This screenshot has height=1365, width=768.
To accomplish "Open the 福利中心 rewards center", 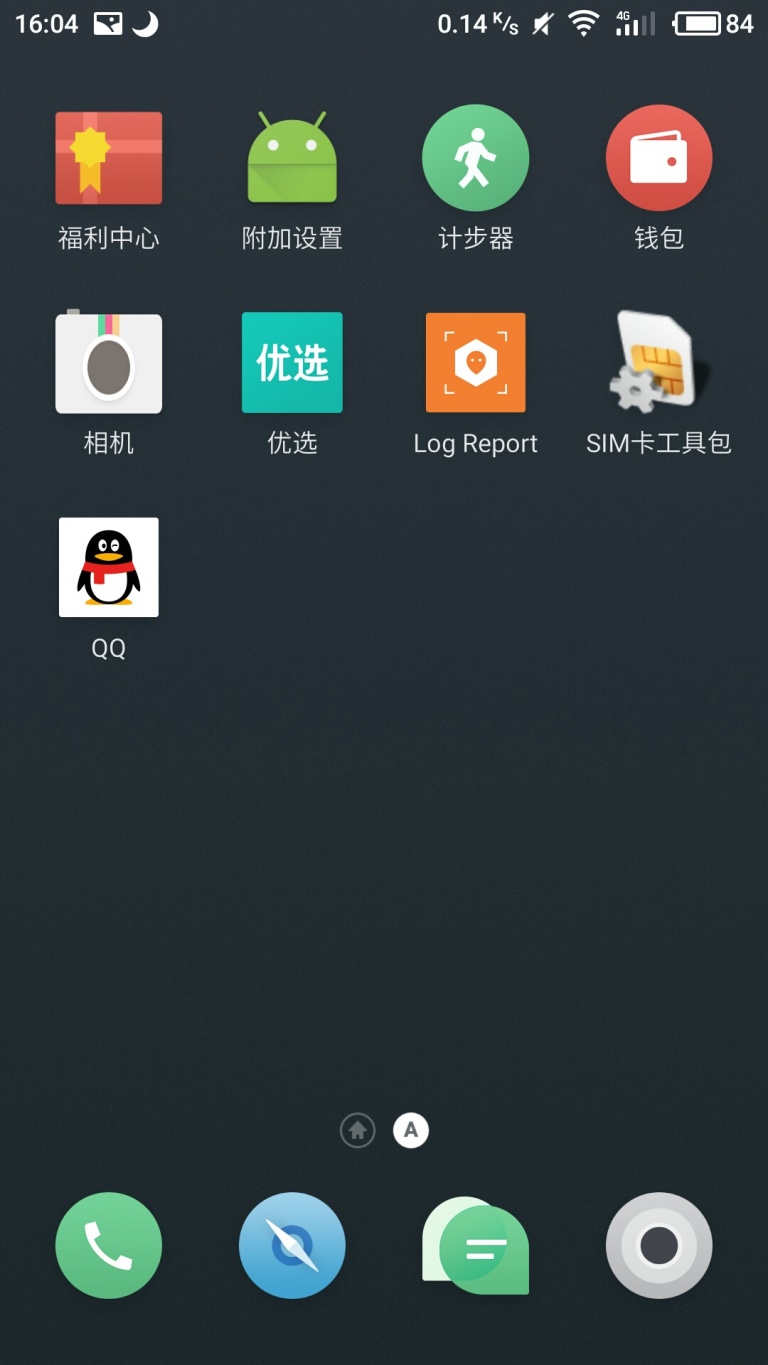I will (108, 157).
